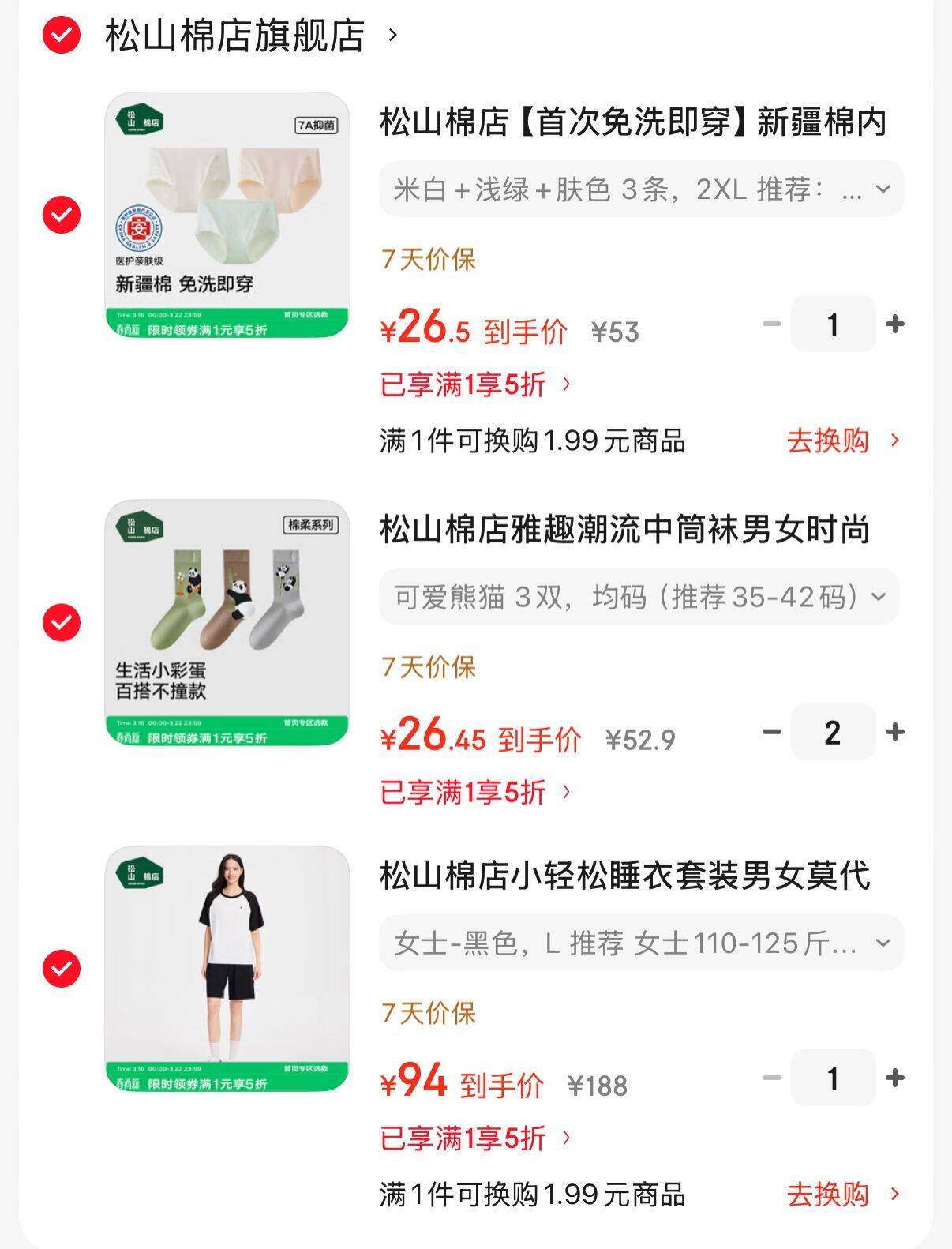Viewport: 952px width, 1249px height.
Task: Open the 新疆棉 免洗即穿 product image
Action: click(x=227, y=215)
